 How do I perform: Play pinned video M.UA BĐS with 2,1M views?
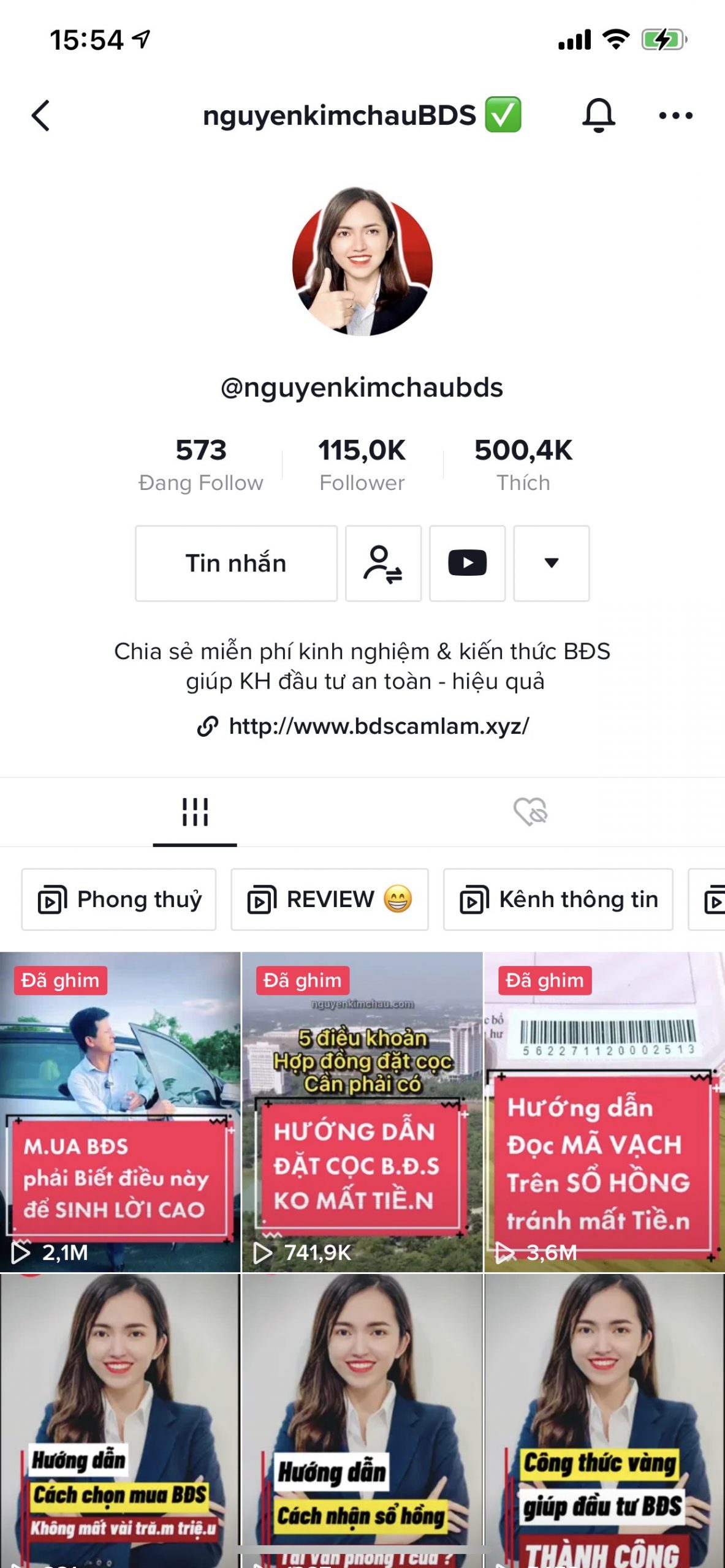(120, 1111)
